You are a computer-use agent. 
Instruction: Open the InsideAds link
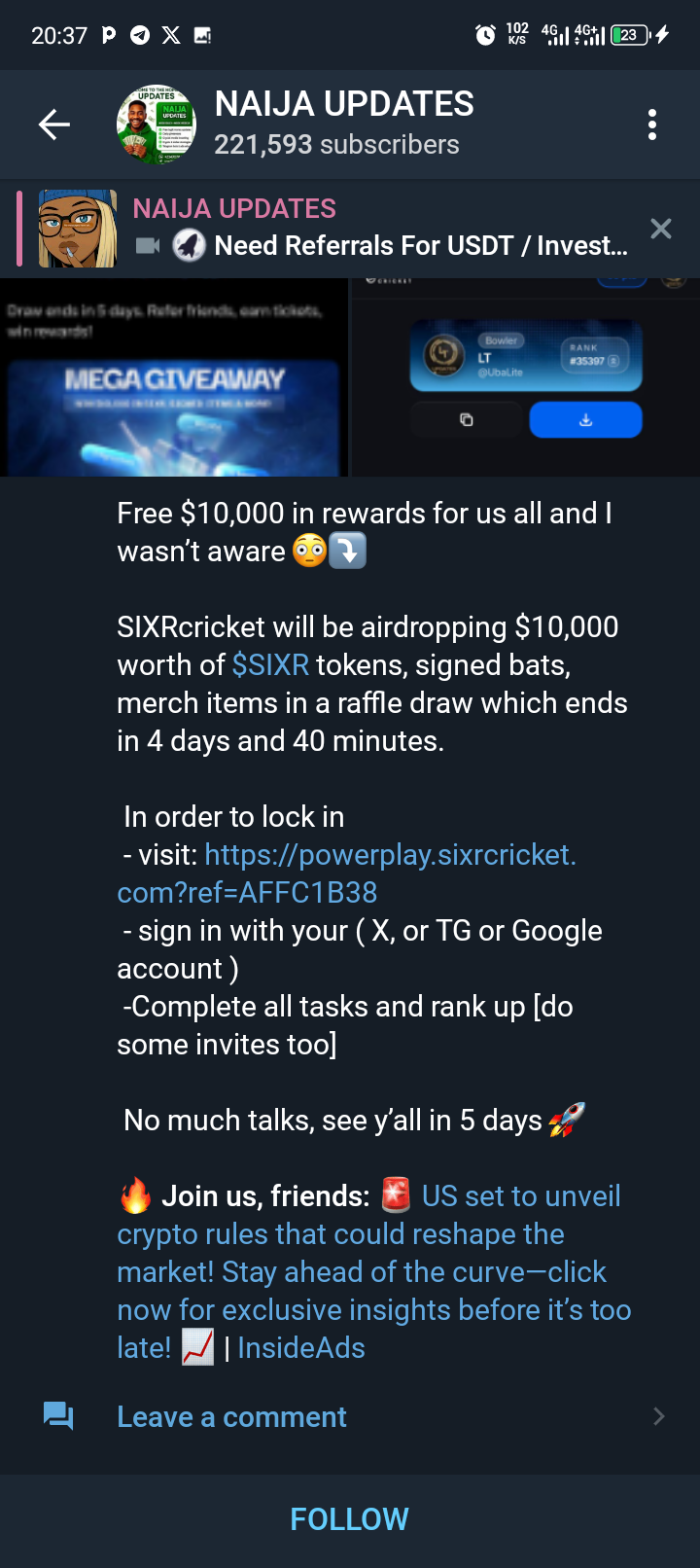pyautogui.click(x=301, y=1348)
